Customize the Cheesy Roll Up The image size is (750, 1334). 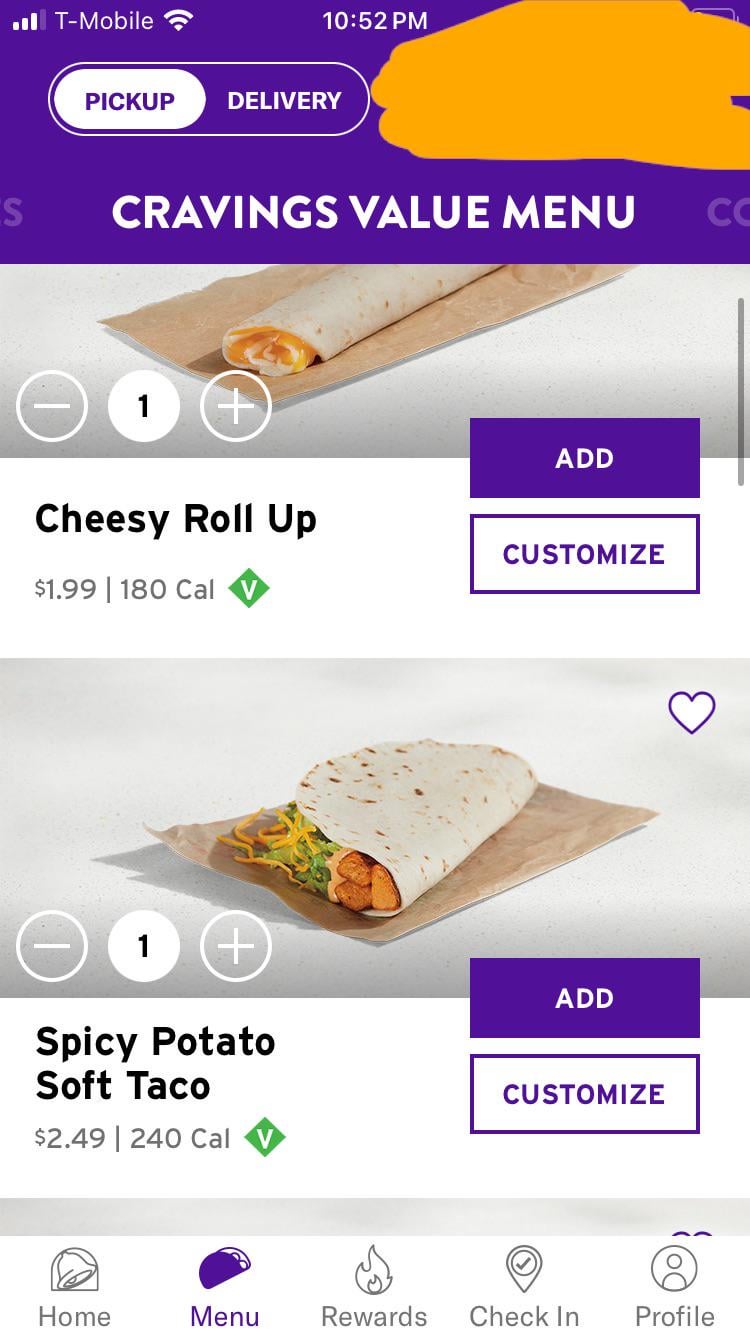(x=584, y=554)
